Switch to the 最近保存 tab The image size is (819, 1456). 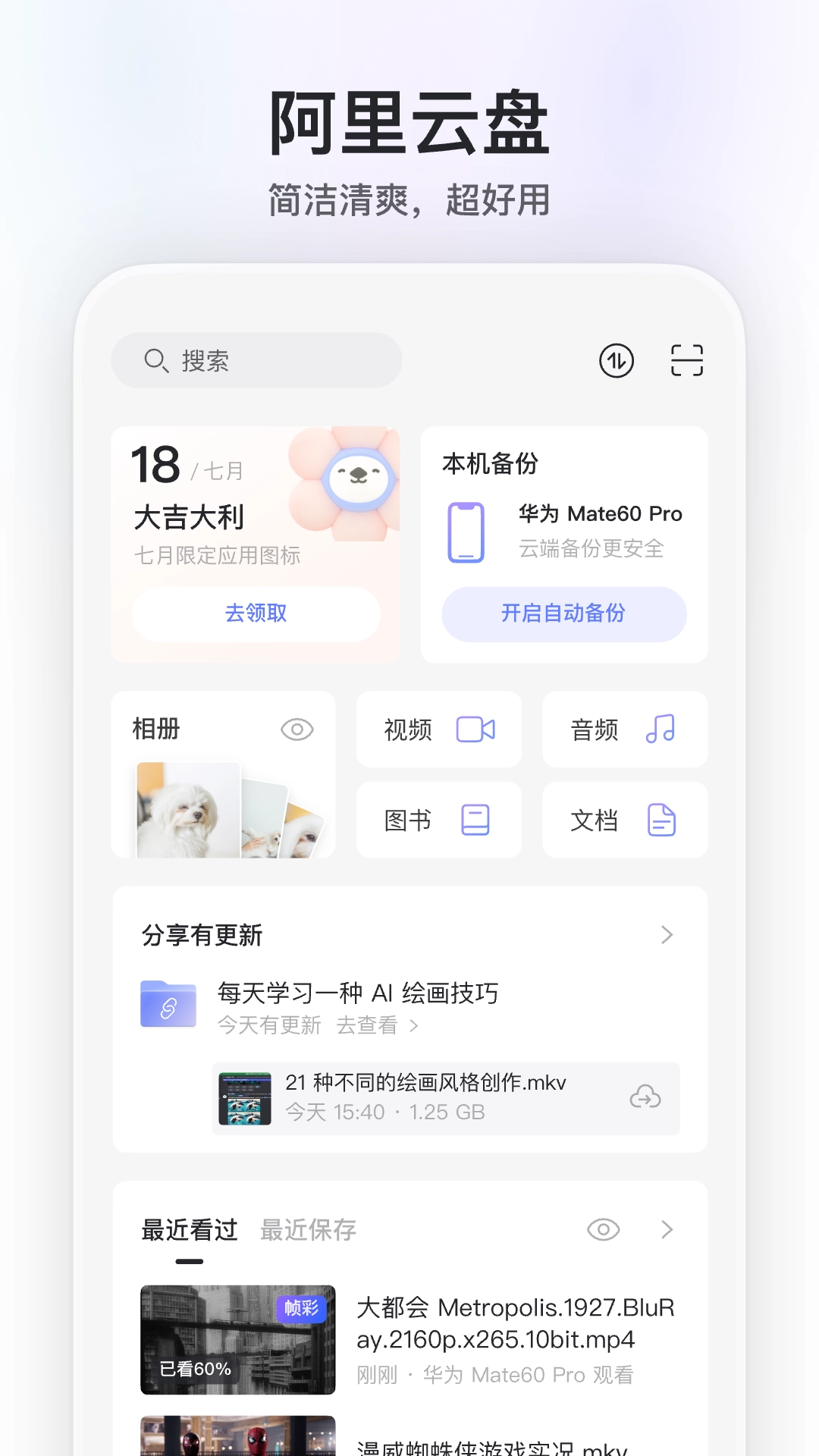click(x=307, y=1230)
